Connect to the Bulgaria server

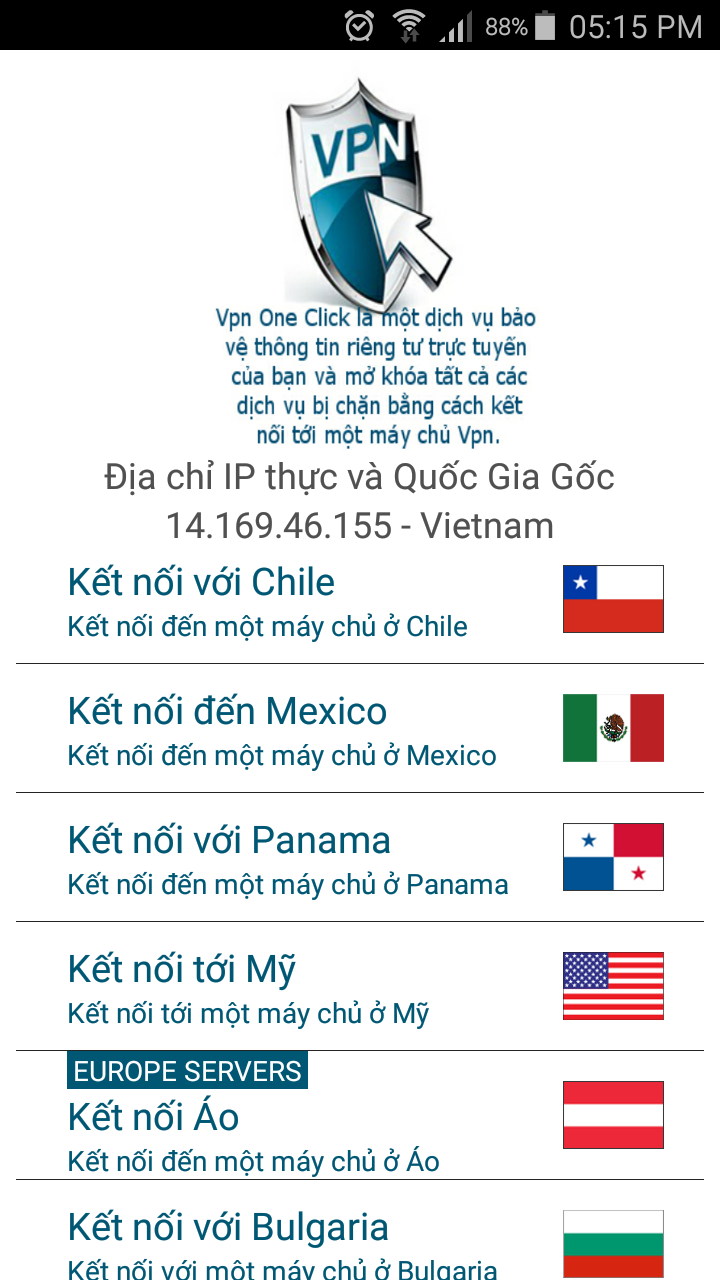coord(360,1230)
